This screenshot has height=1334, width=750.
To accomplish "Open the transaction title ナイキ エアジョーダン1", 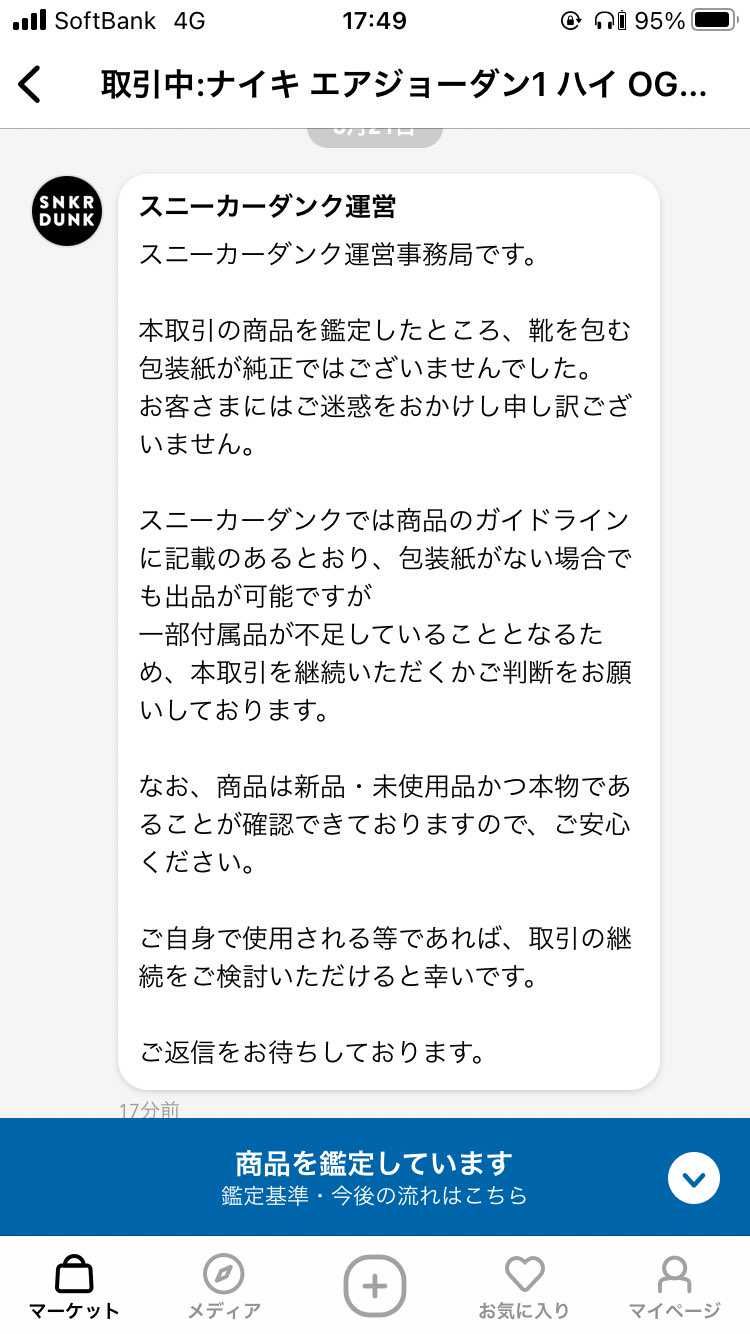I will pos(400,85).
